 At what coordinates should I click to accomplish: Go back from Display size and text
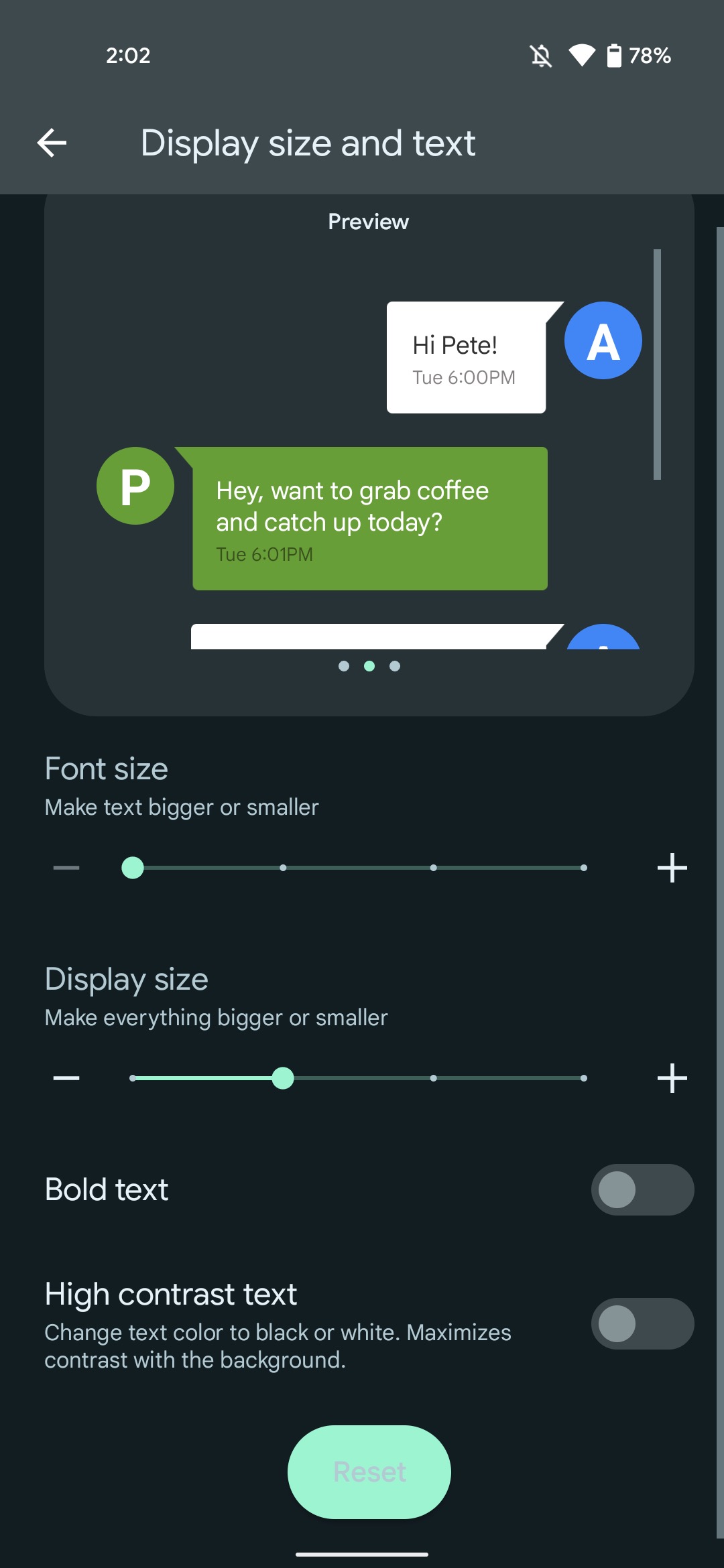point(52,143)
